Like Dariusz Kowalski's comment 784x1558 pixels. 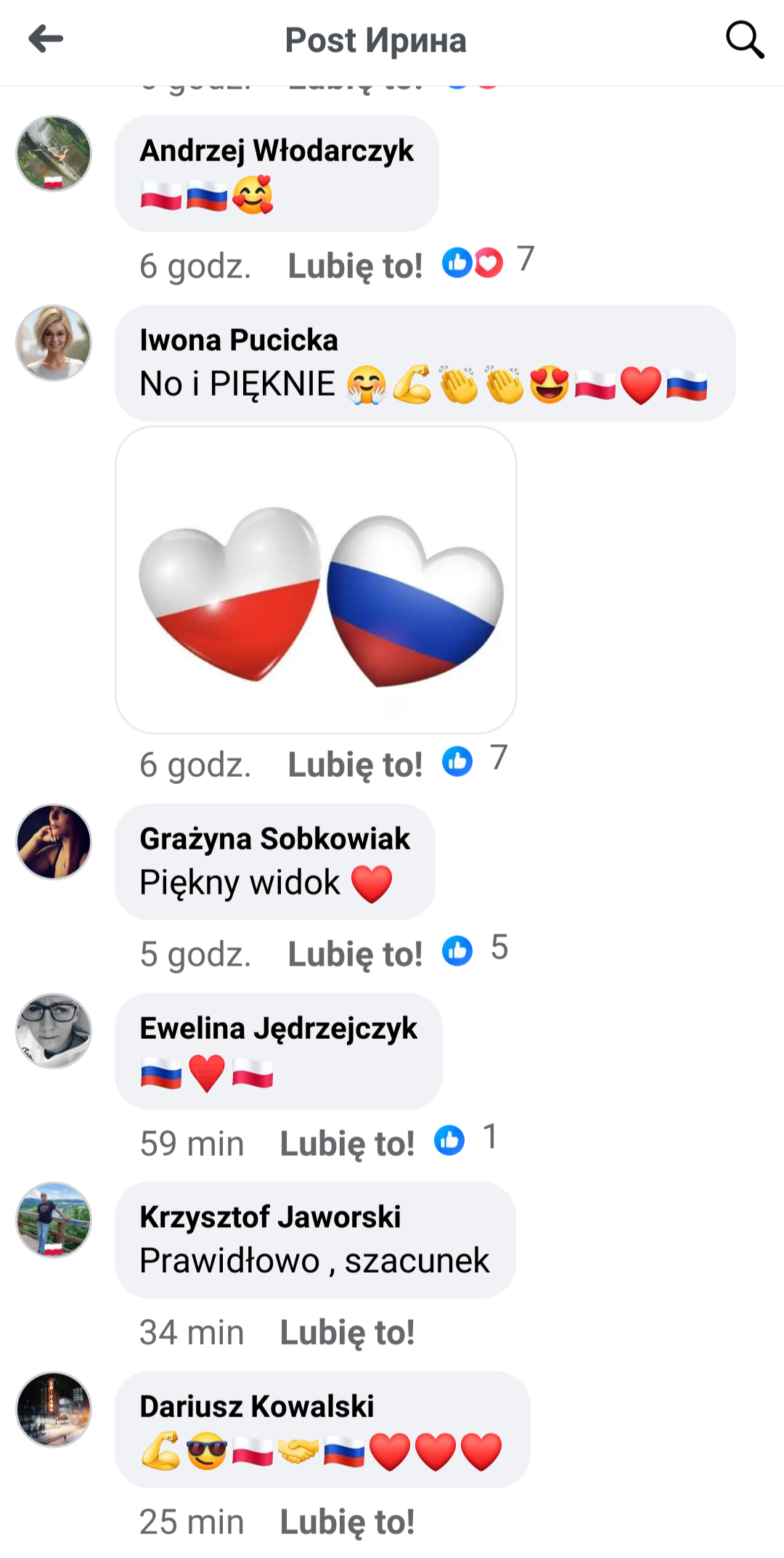347,1522
